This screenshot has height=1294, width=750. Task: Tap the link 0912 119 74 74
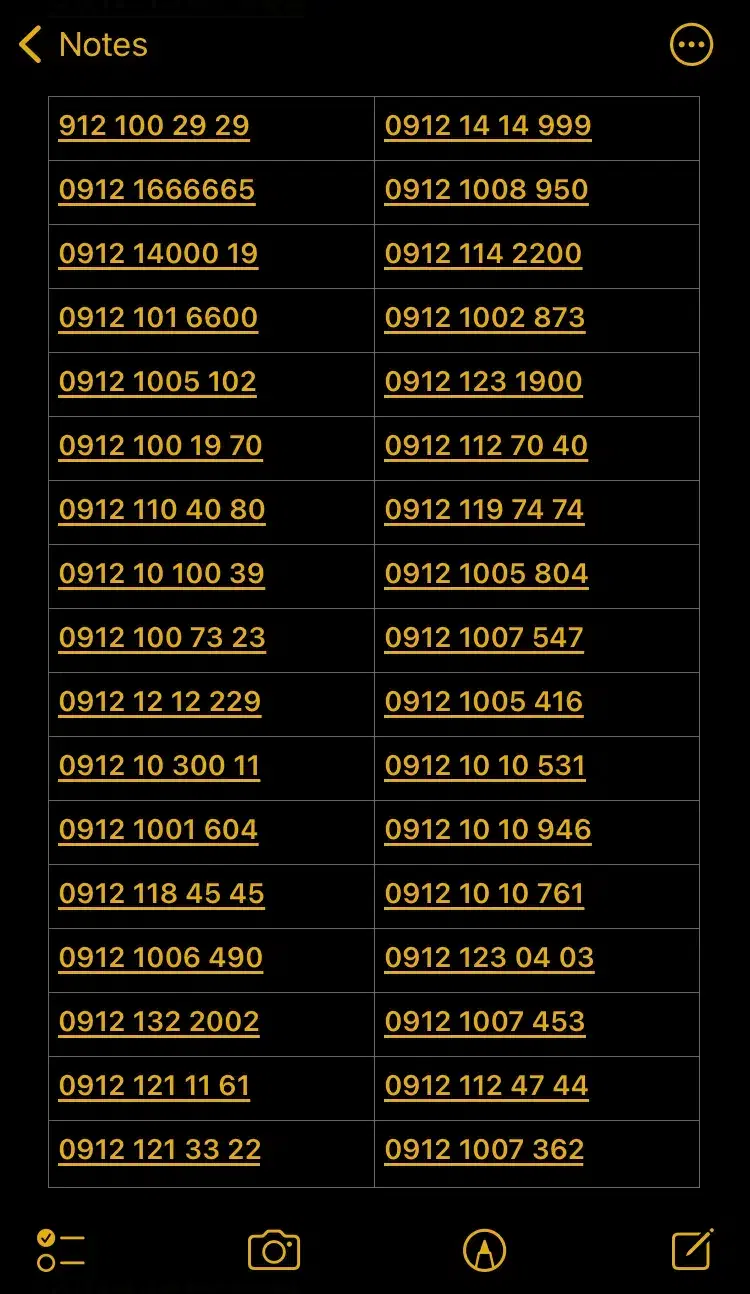click(483, 510)
